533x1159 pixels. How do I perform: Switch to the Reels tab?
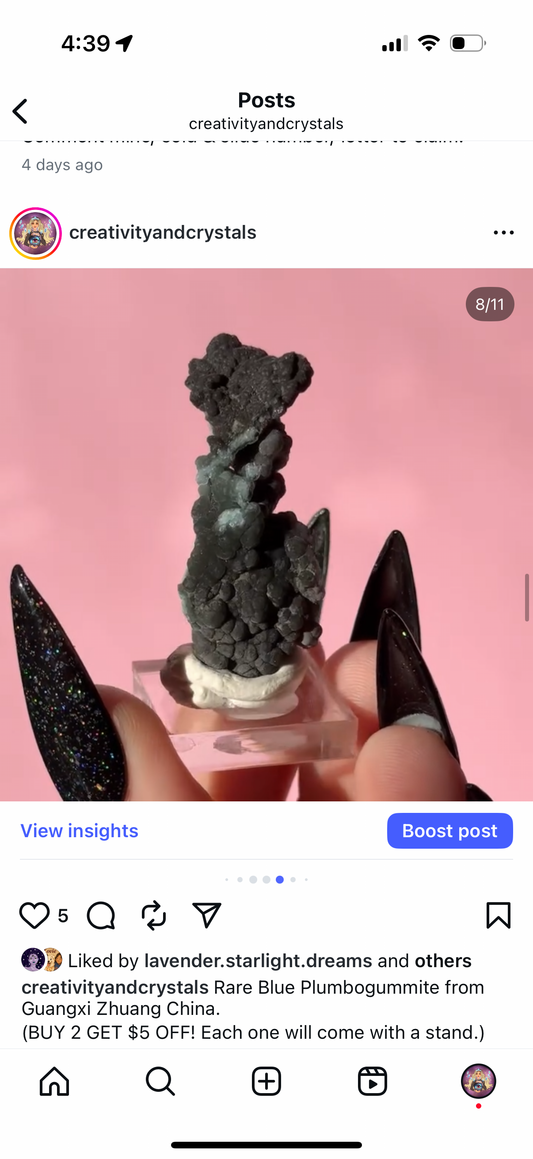click(373, 1082)
